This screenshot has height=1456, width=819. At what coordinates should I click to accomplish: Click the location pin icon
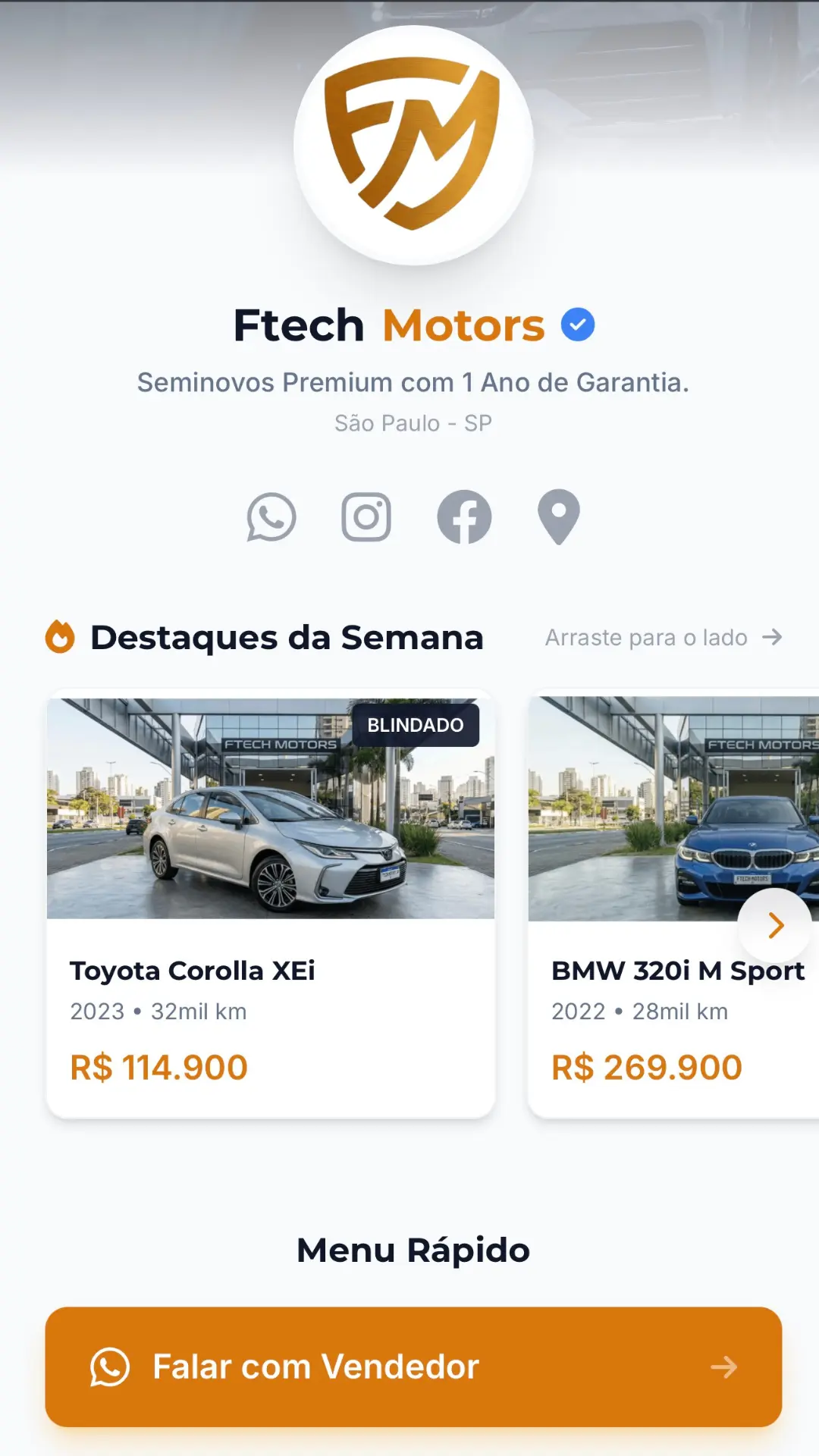tap(559, 516)
